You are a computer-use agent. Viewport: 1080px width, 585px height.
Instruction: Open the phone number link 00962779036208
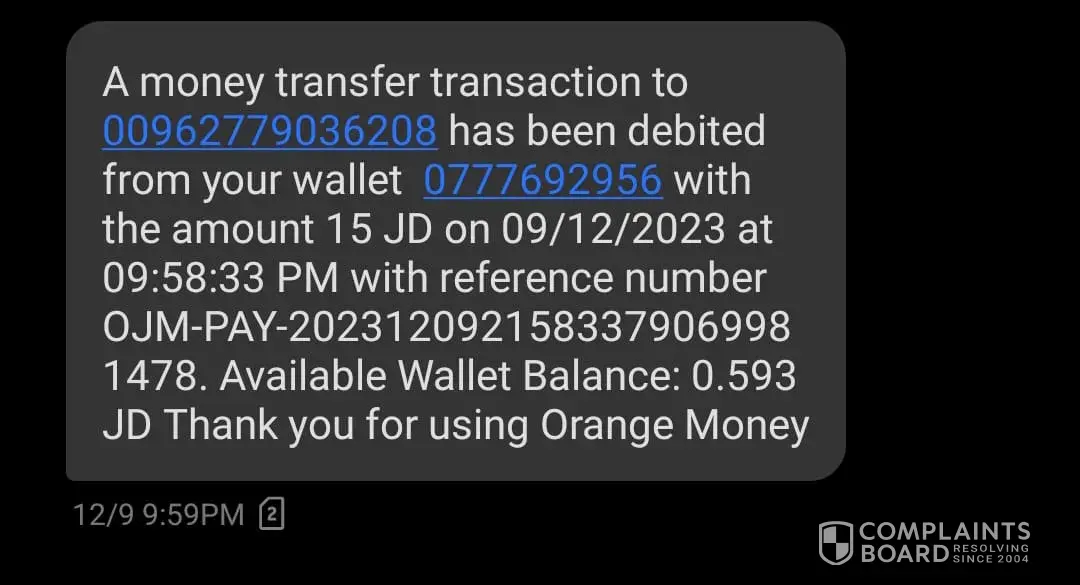point(270,131)
